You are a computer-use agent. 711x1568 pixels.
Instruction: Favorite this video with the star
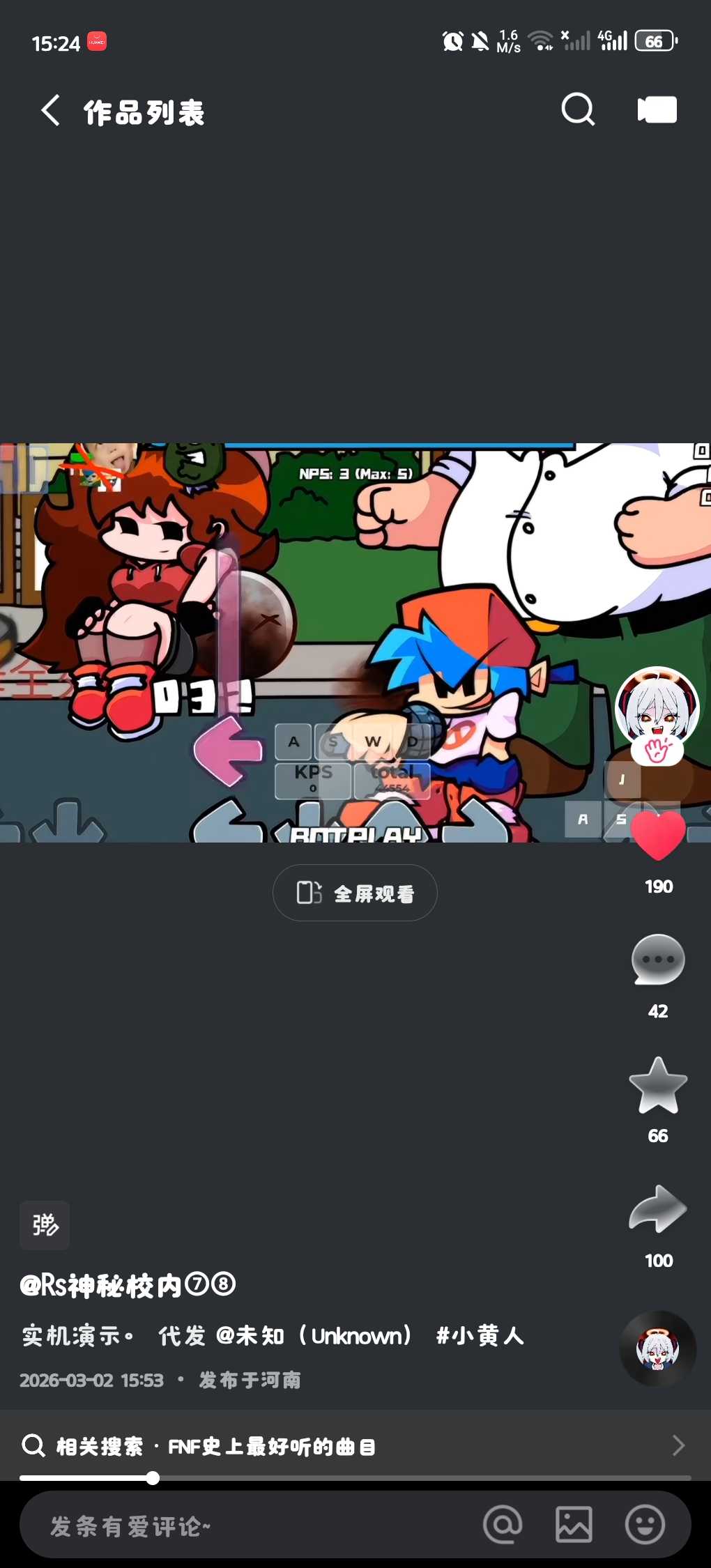coord(657,1085)
